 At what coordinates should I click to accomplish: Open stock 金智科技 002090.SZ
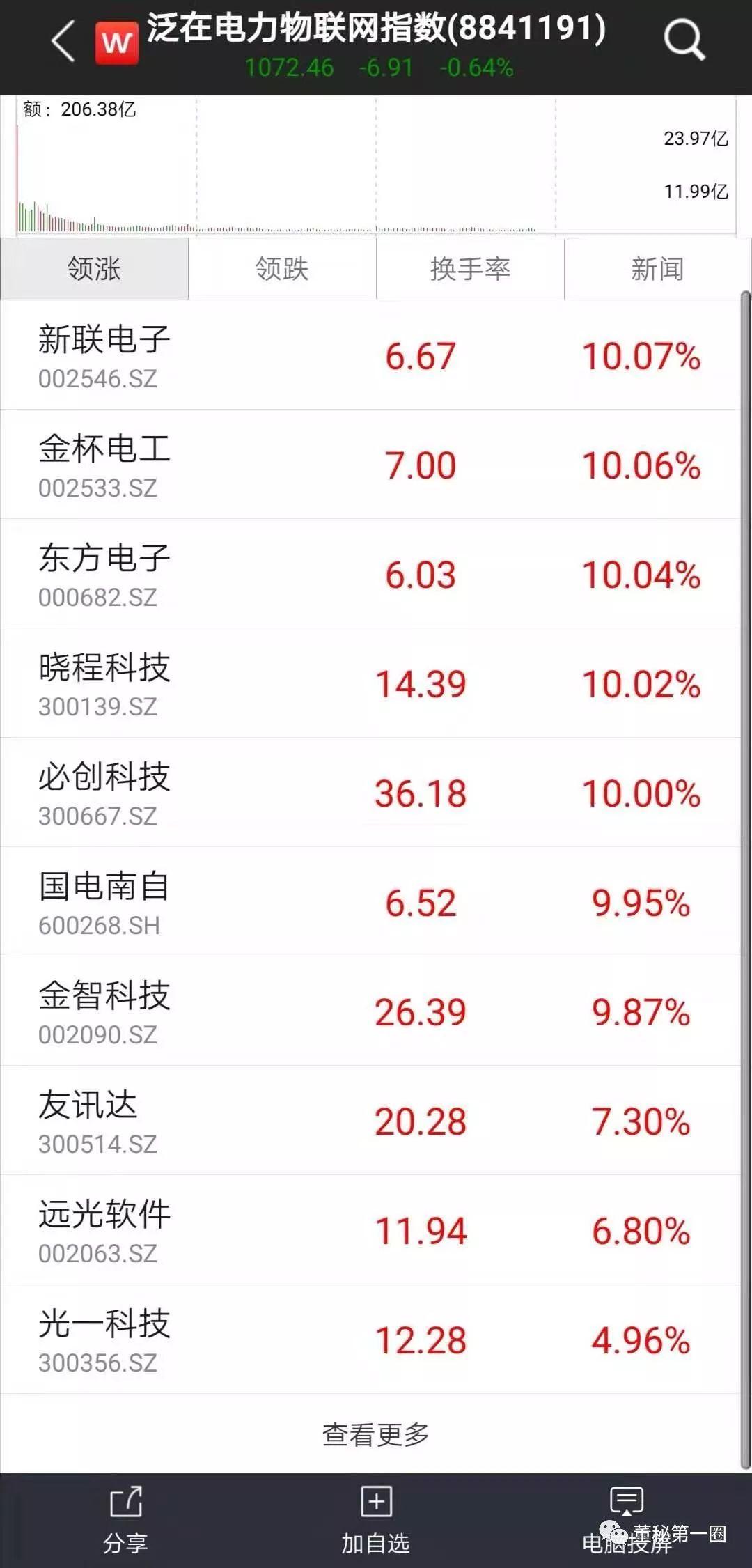370,1011
